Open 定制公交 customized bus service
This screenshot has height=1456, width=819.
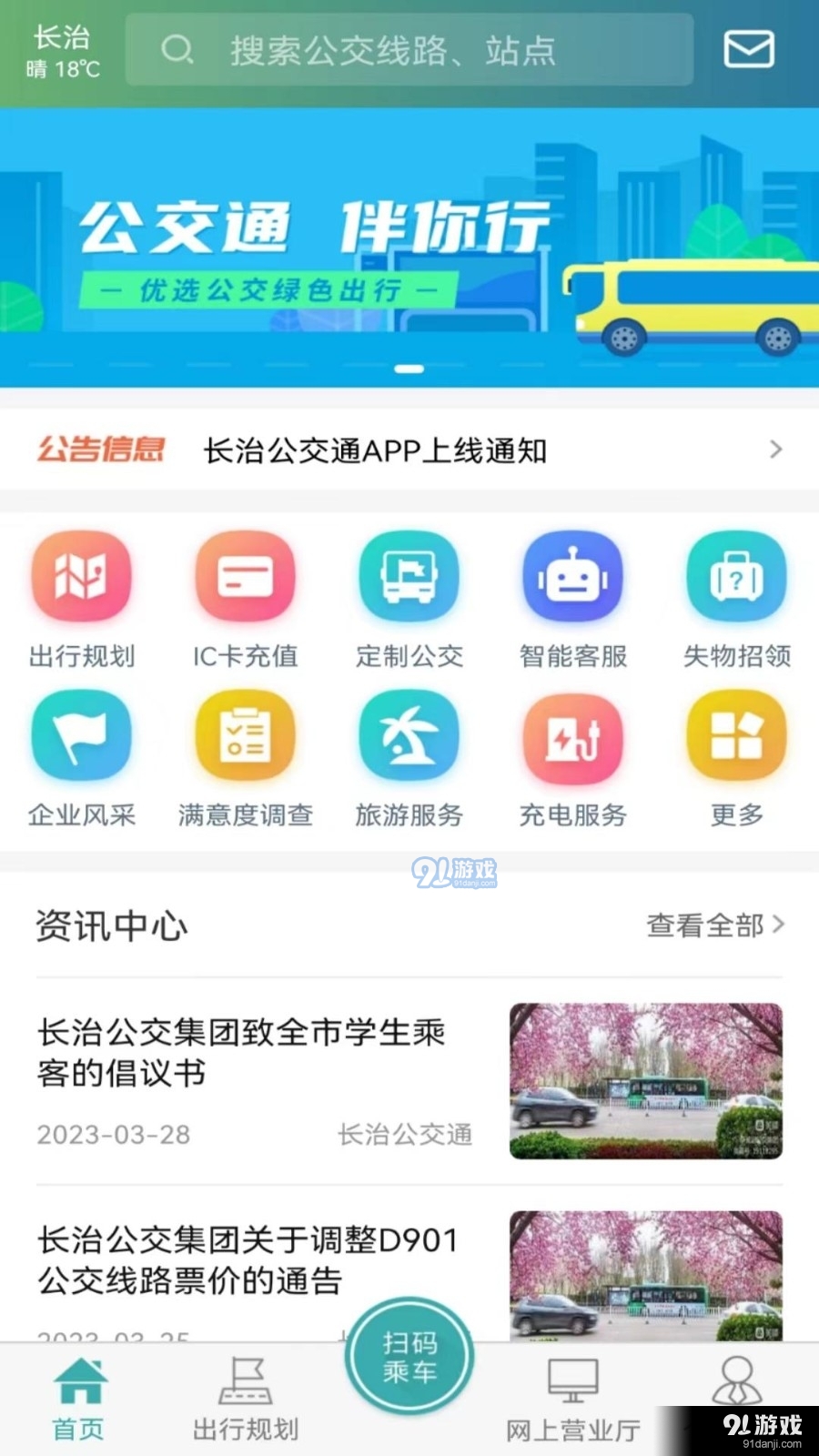tap(409, 577)
